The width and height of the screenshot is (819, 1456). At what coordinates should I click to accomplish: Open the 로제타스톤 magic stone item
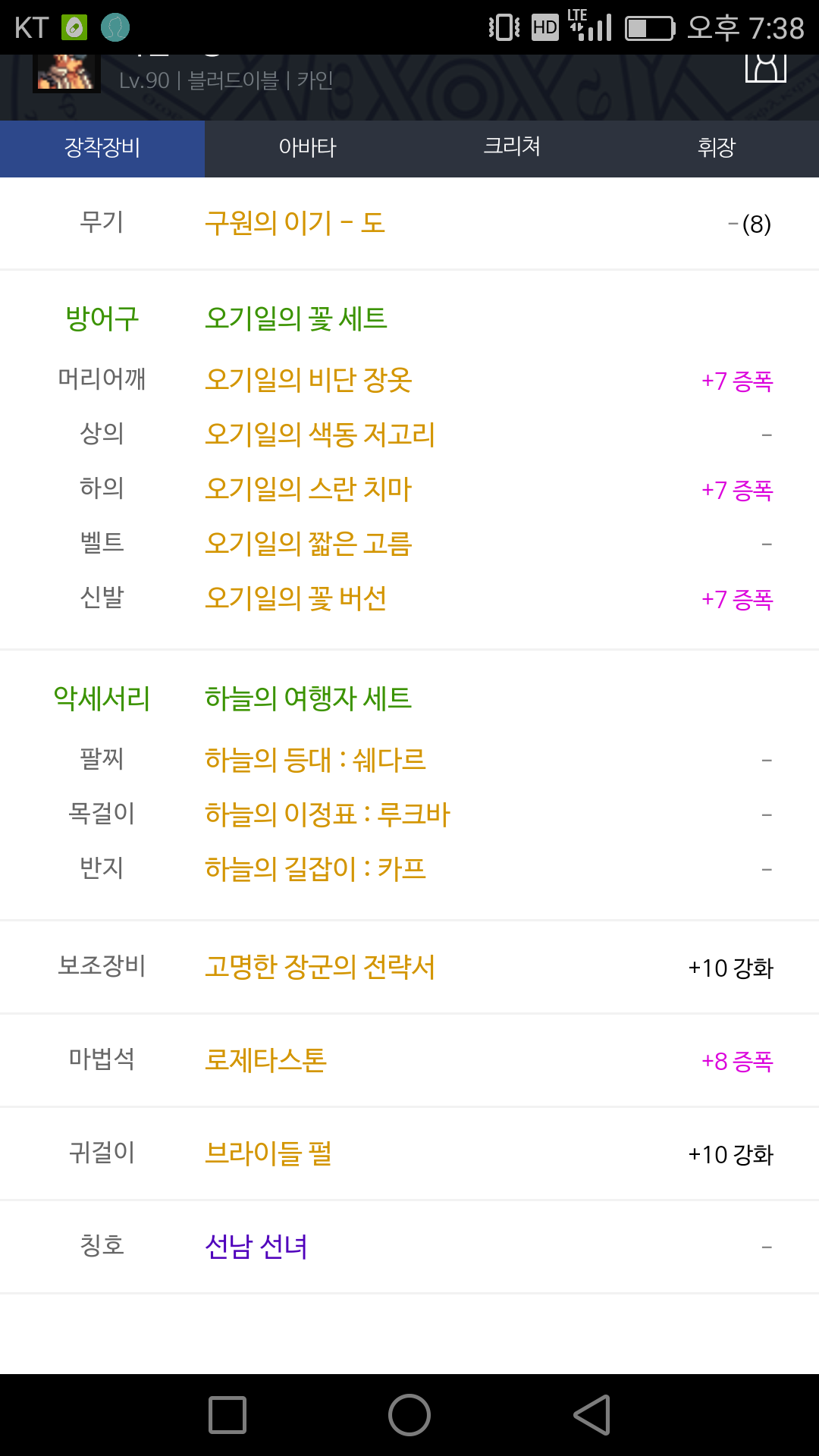(266, 1059)
